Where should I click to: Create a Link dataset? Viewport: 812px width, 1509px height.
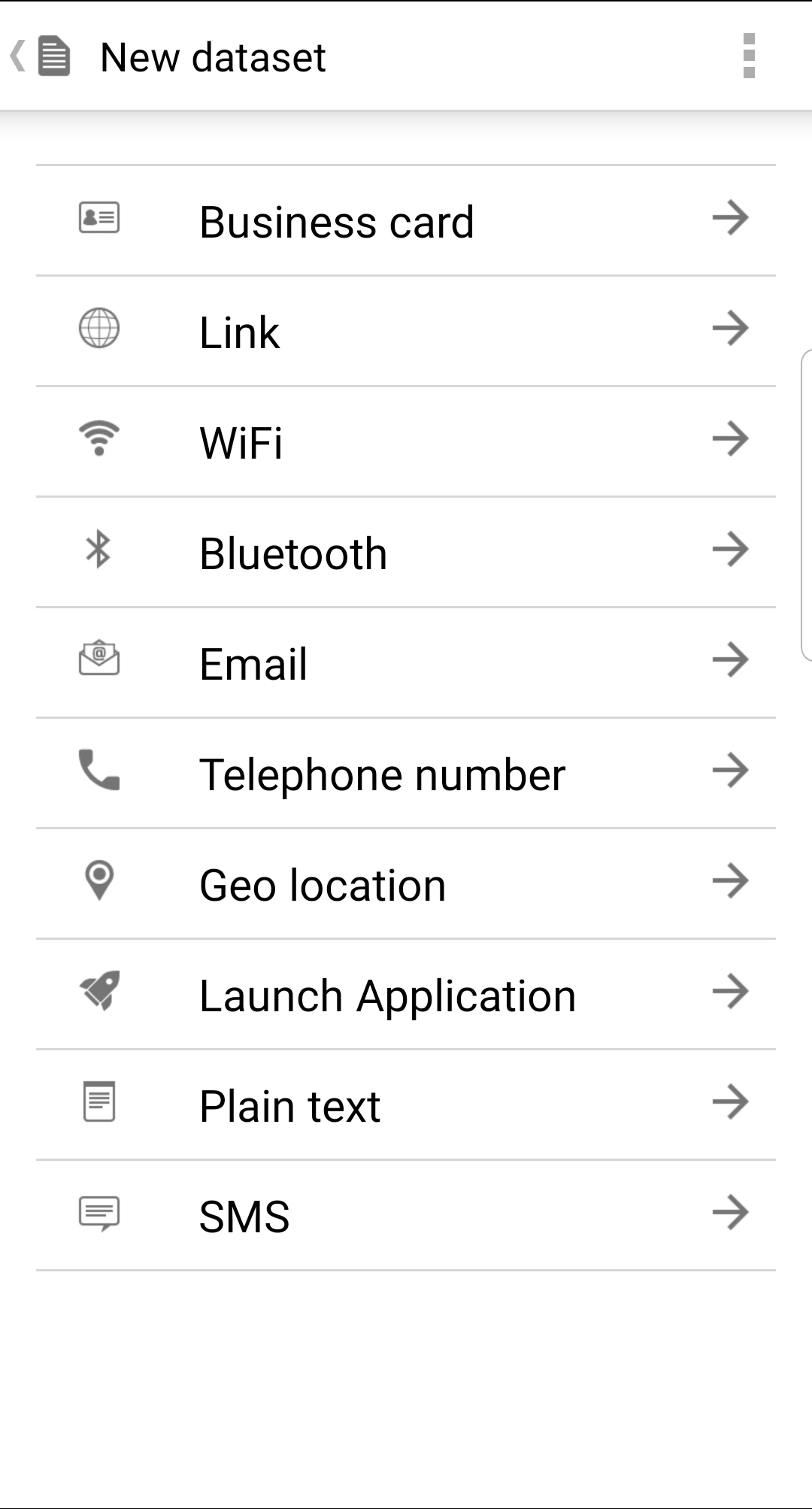pos(406,332)
